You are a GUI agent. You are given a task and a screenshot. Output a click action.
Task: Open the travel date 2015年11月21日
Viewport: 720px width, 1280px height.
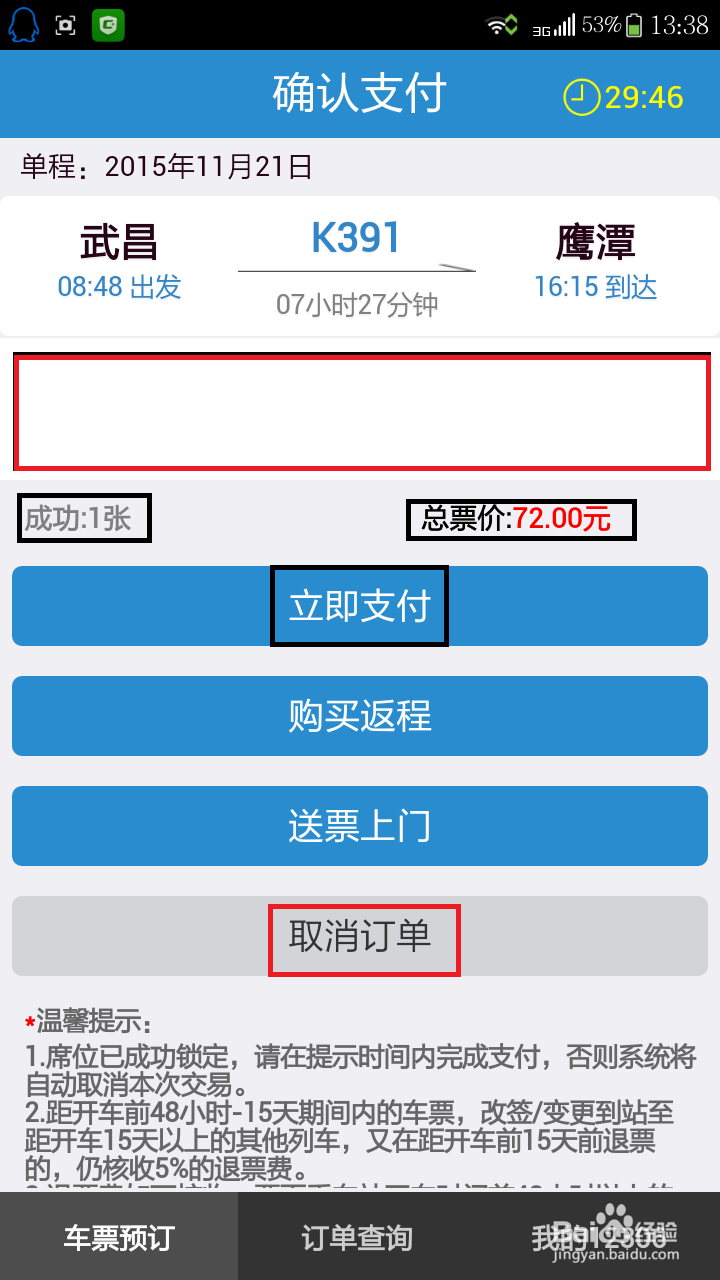pos(212,166)
